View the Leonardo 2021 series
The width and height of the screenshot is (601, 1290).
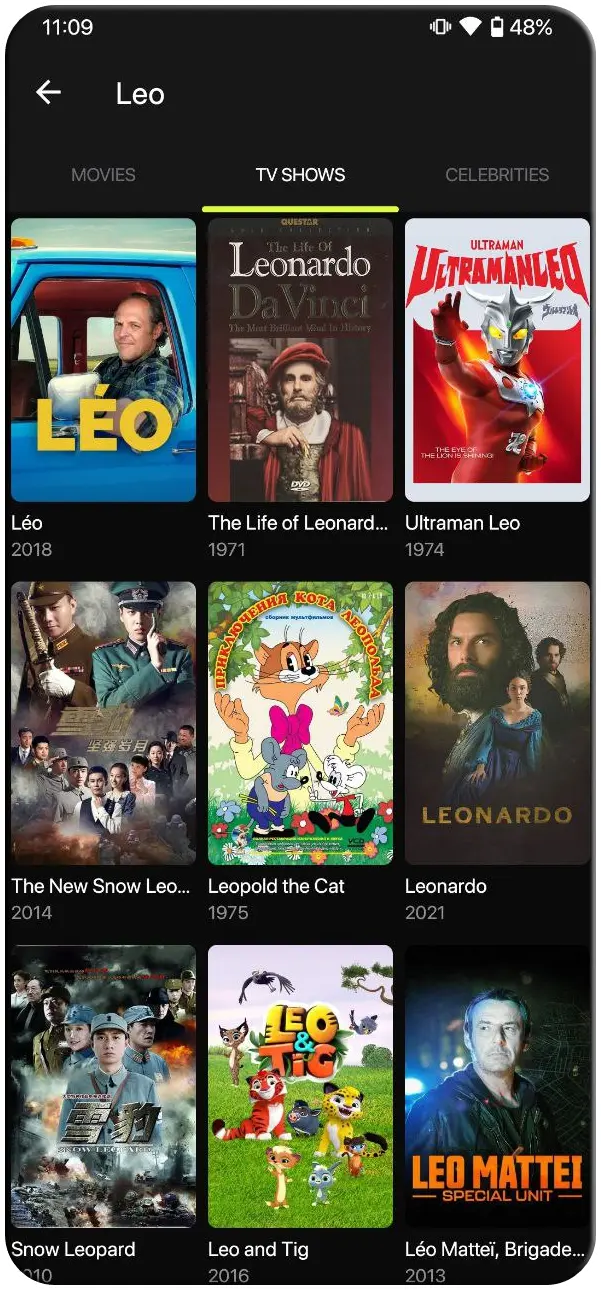497,723
